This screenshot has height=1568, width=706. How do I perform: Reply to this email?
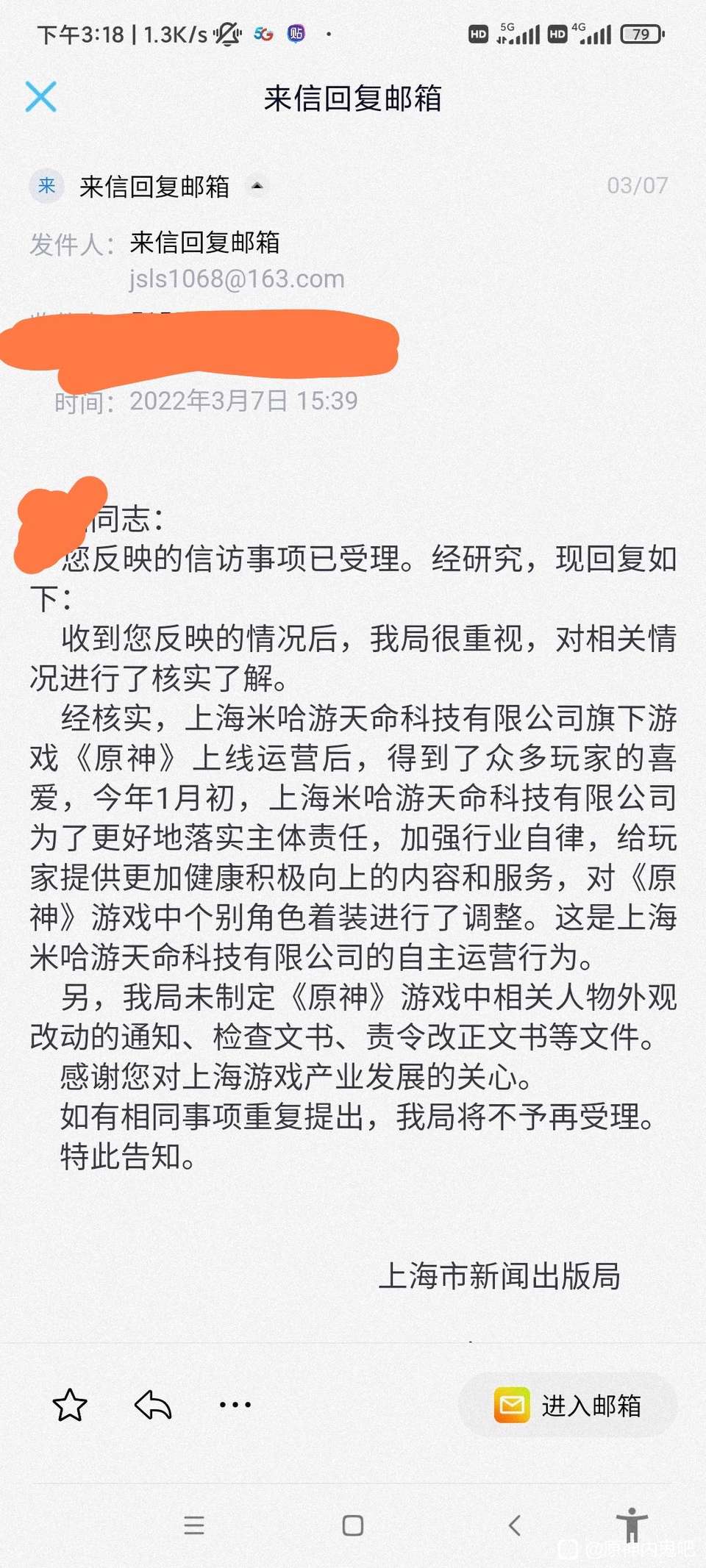153,1405
